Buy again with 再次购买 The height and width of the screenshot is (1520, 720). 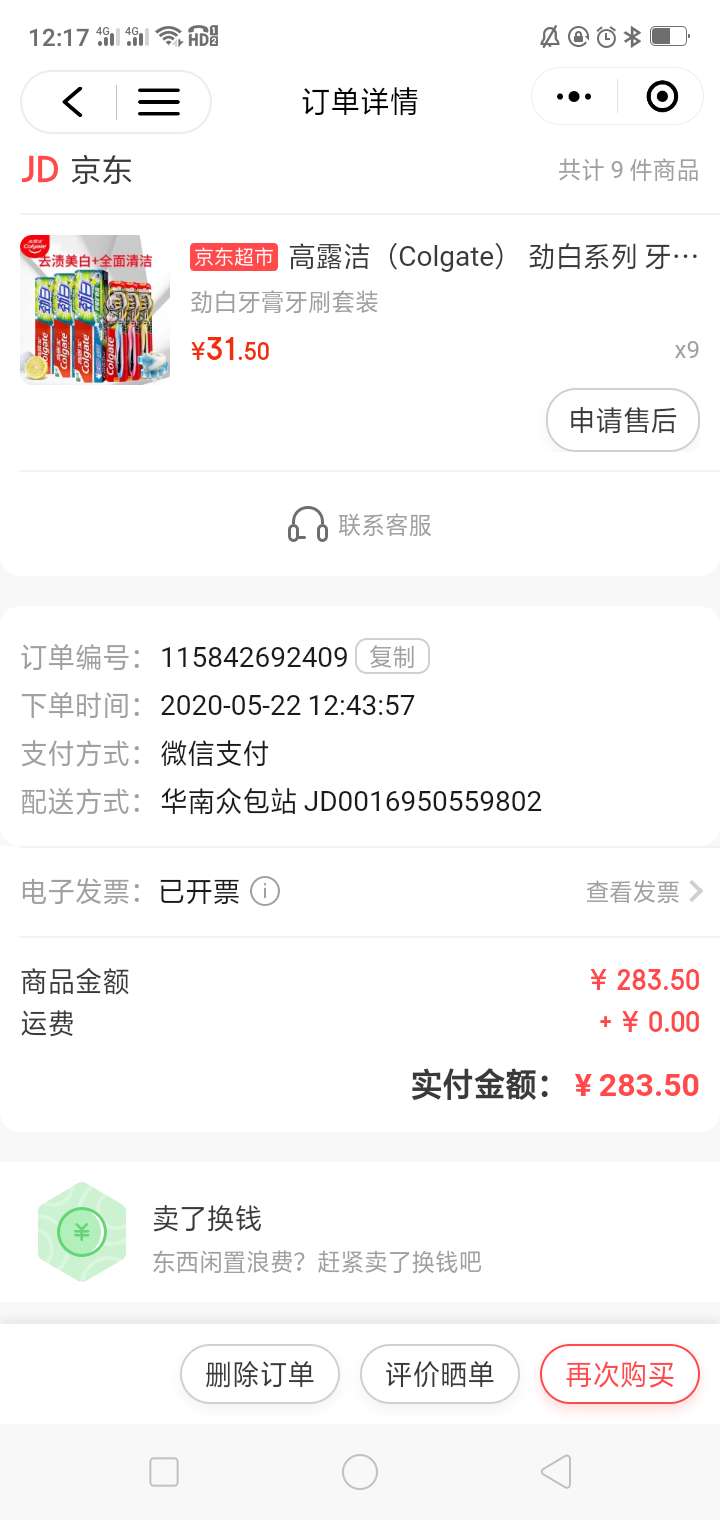[x=620, y=1374]
